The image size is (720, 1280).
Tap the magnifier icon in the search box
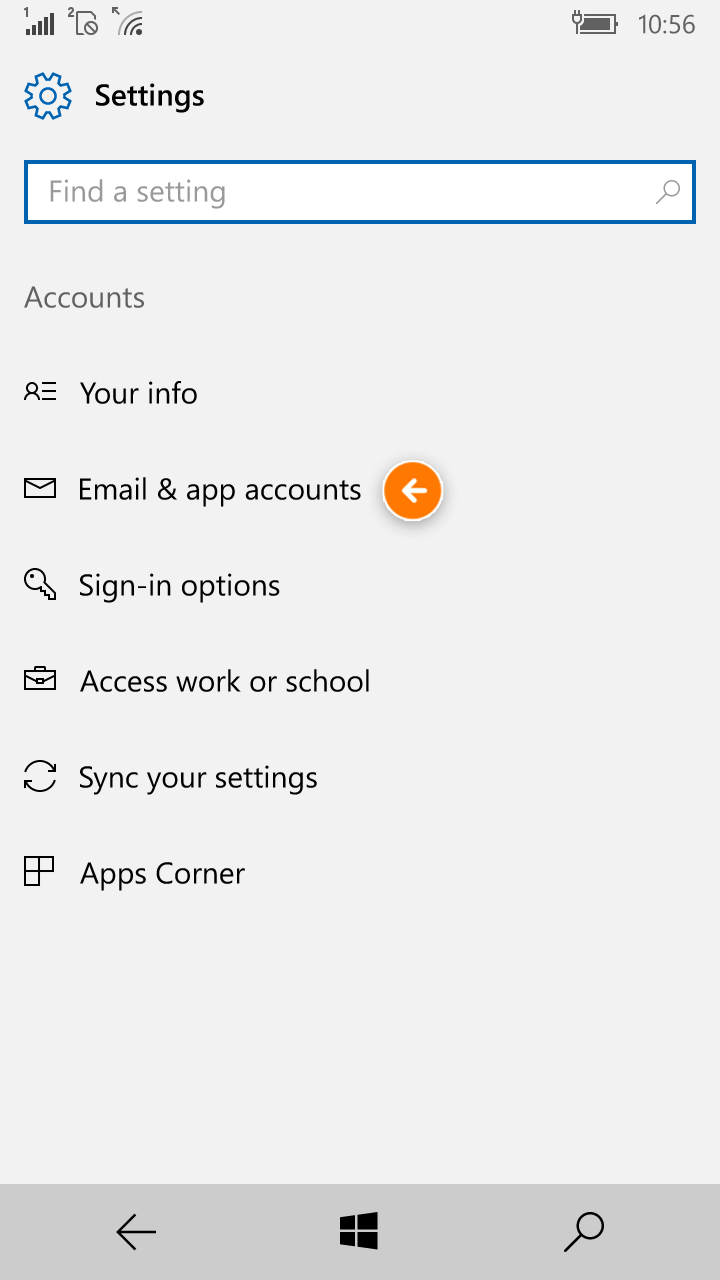(667, 192)
